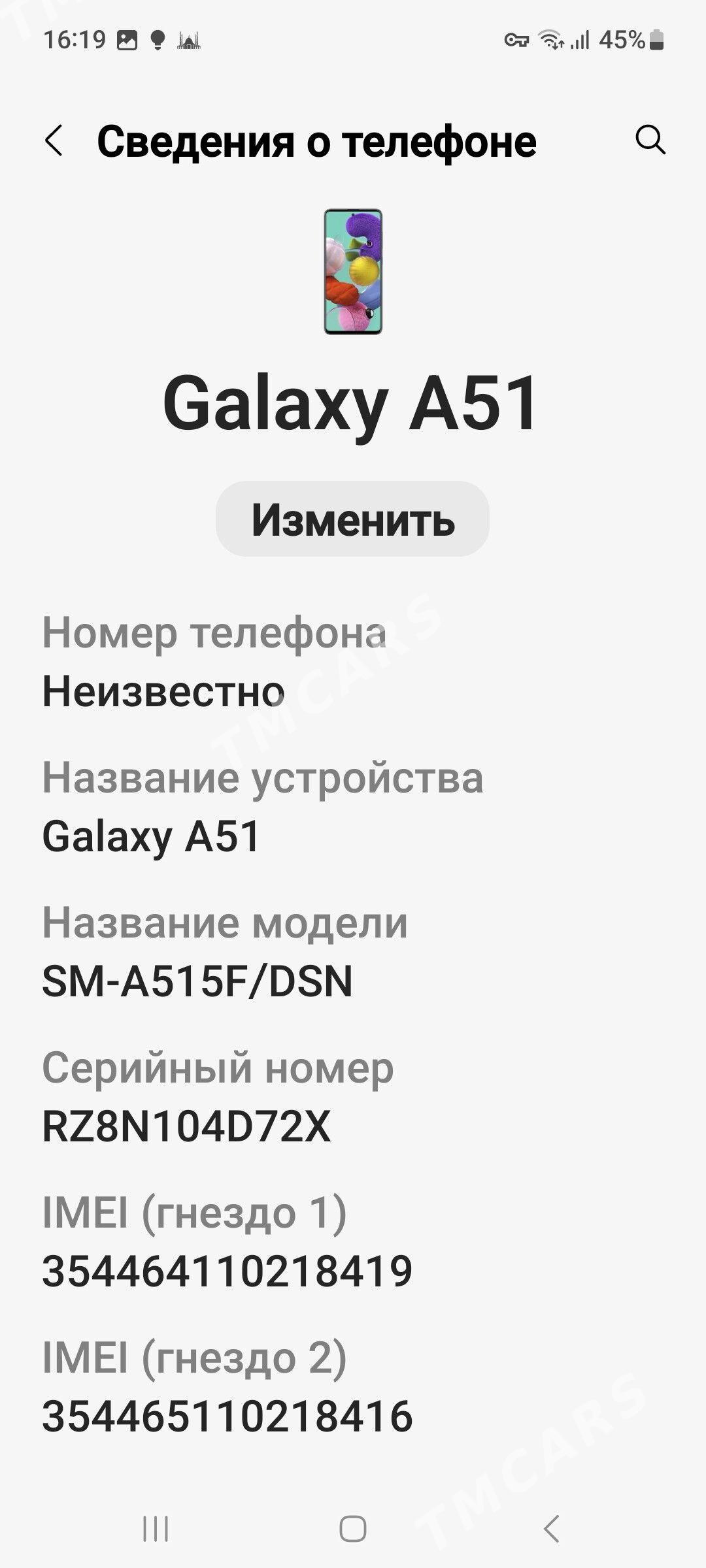The image size is (706, 1568).
Task: Open recent apps from navigation bar
Action: point(156,1529)
